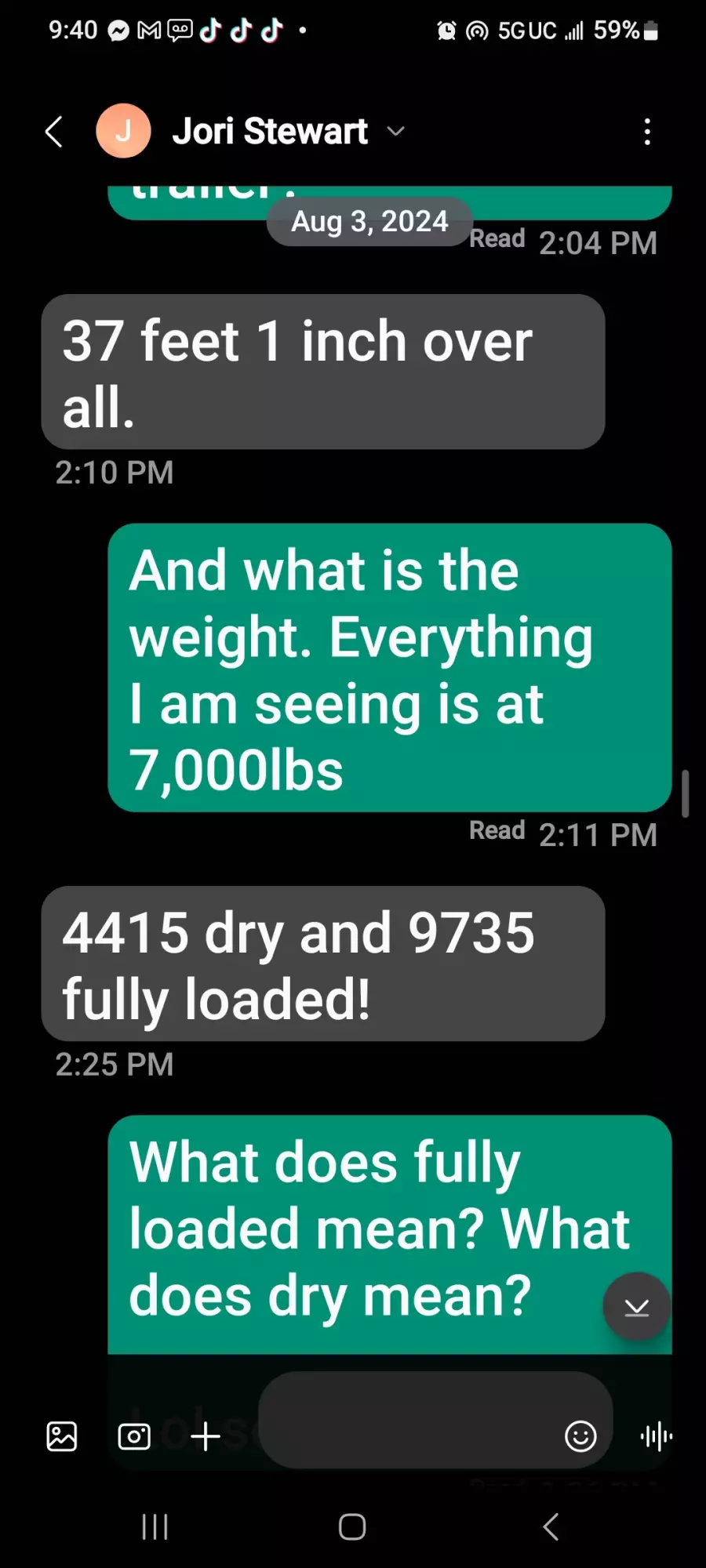
Task: Open the emoji picker
Action: pos(580,1436)
